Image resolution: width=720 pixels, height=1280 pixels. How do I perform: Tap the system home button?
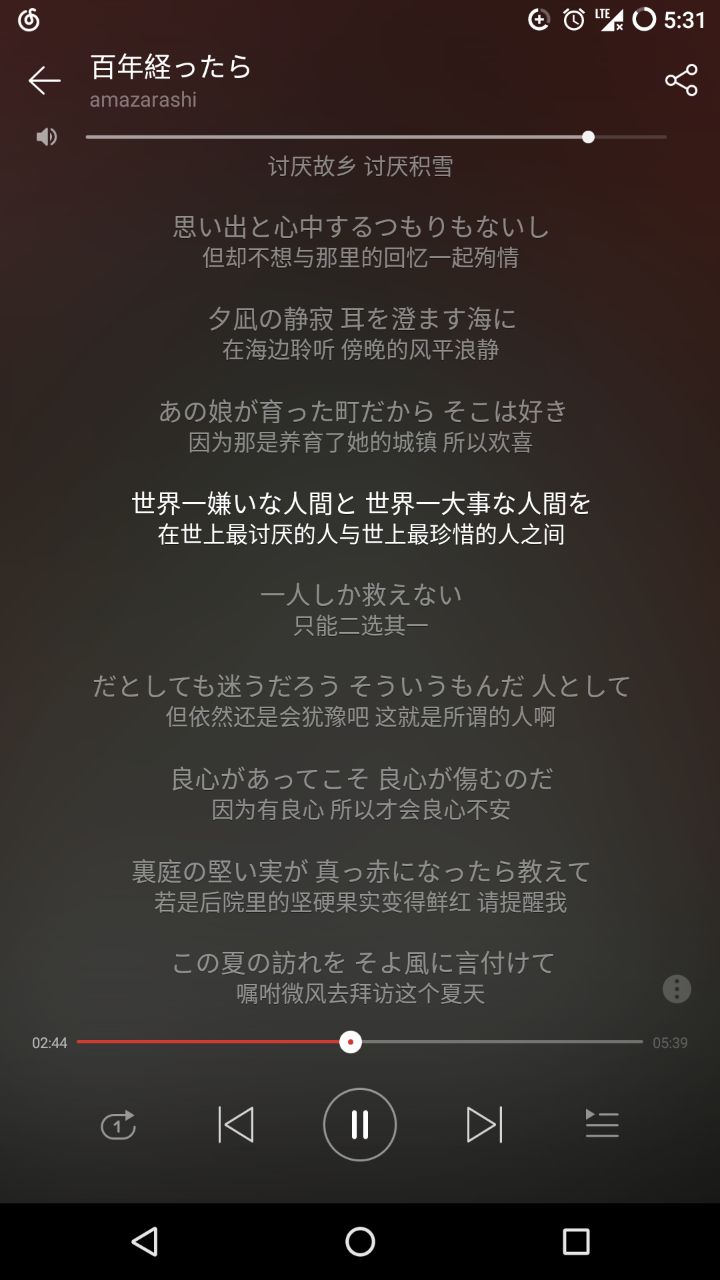point(360,1242)
